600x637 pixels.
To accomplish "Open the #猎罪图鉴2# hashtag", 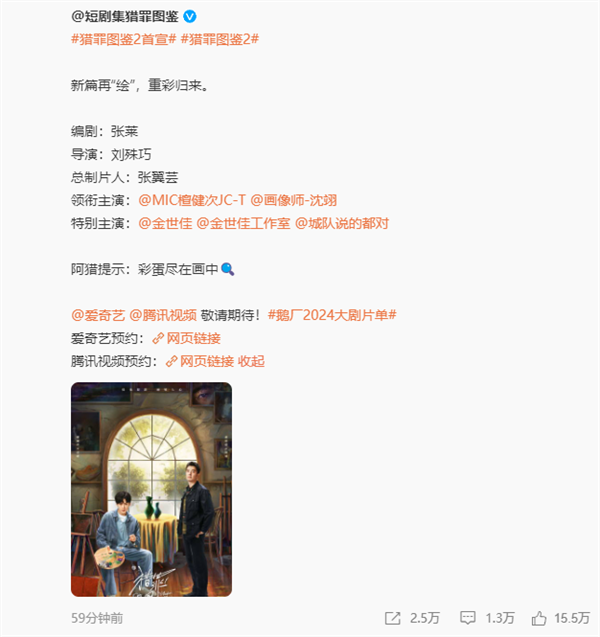I will coord(223,38).
